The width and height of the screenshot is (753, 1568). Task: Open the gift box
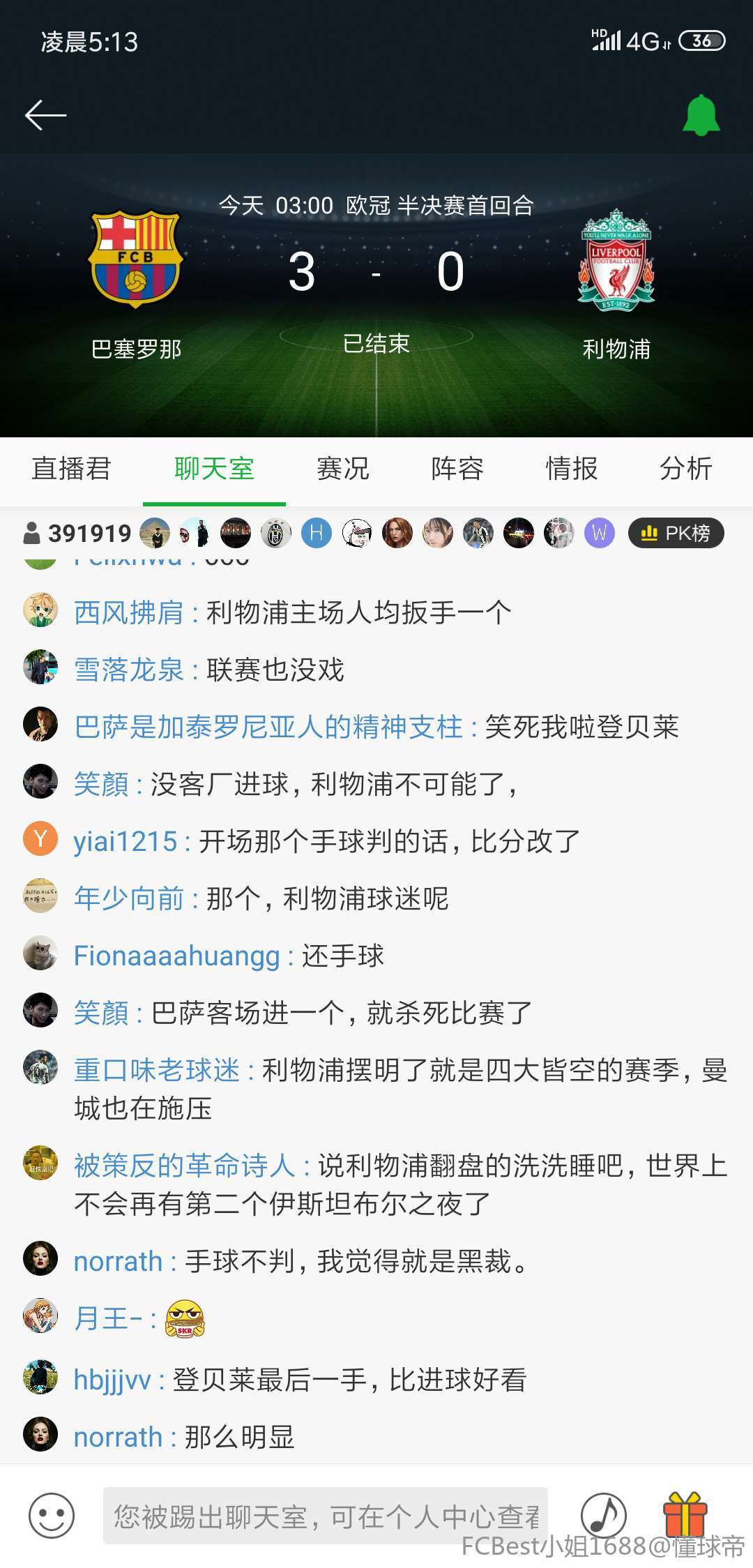685,1514
